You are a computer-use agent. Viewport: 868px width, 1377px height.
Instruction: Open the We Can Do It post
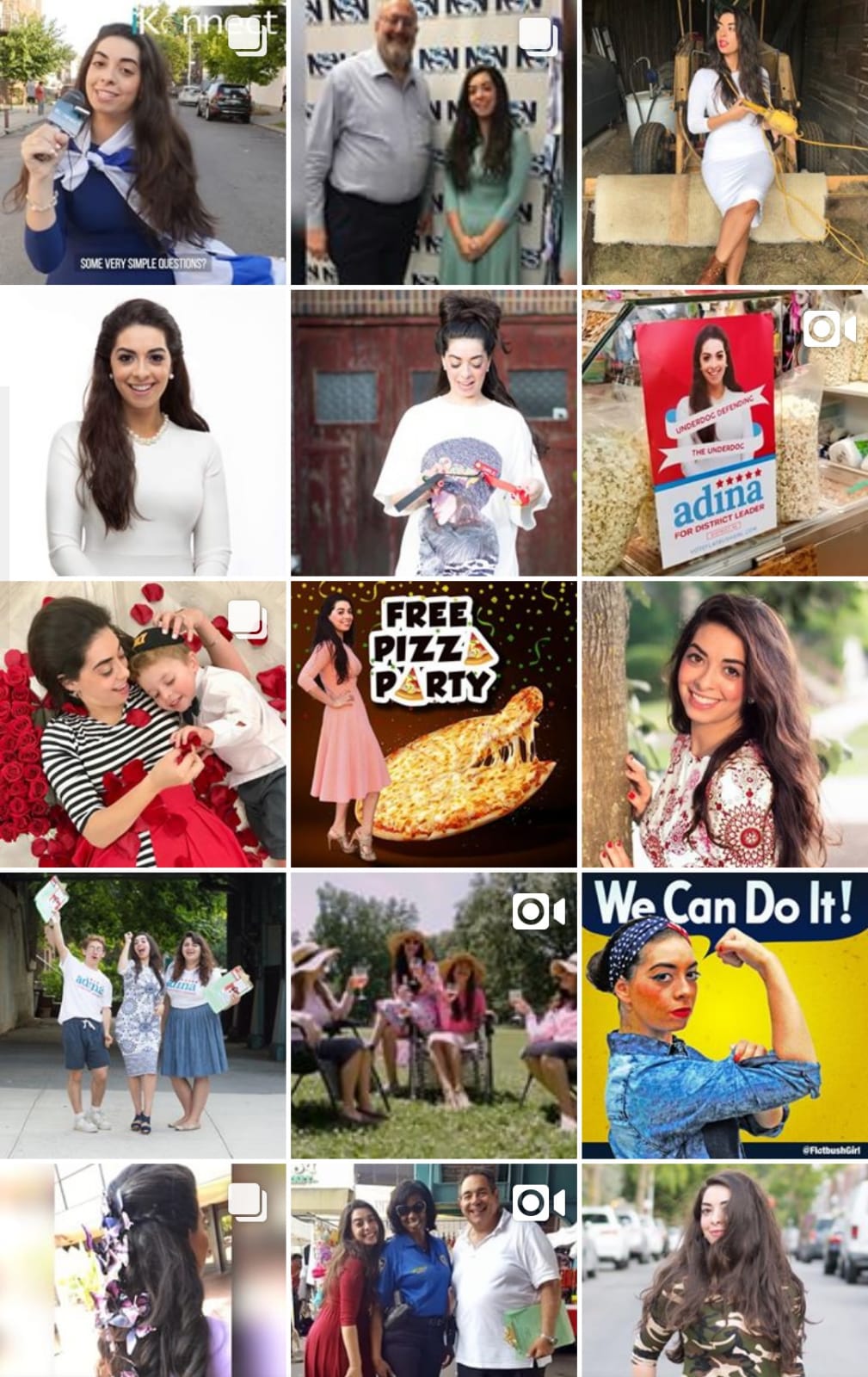click(724, 1016)
